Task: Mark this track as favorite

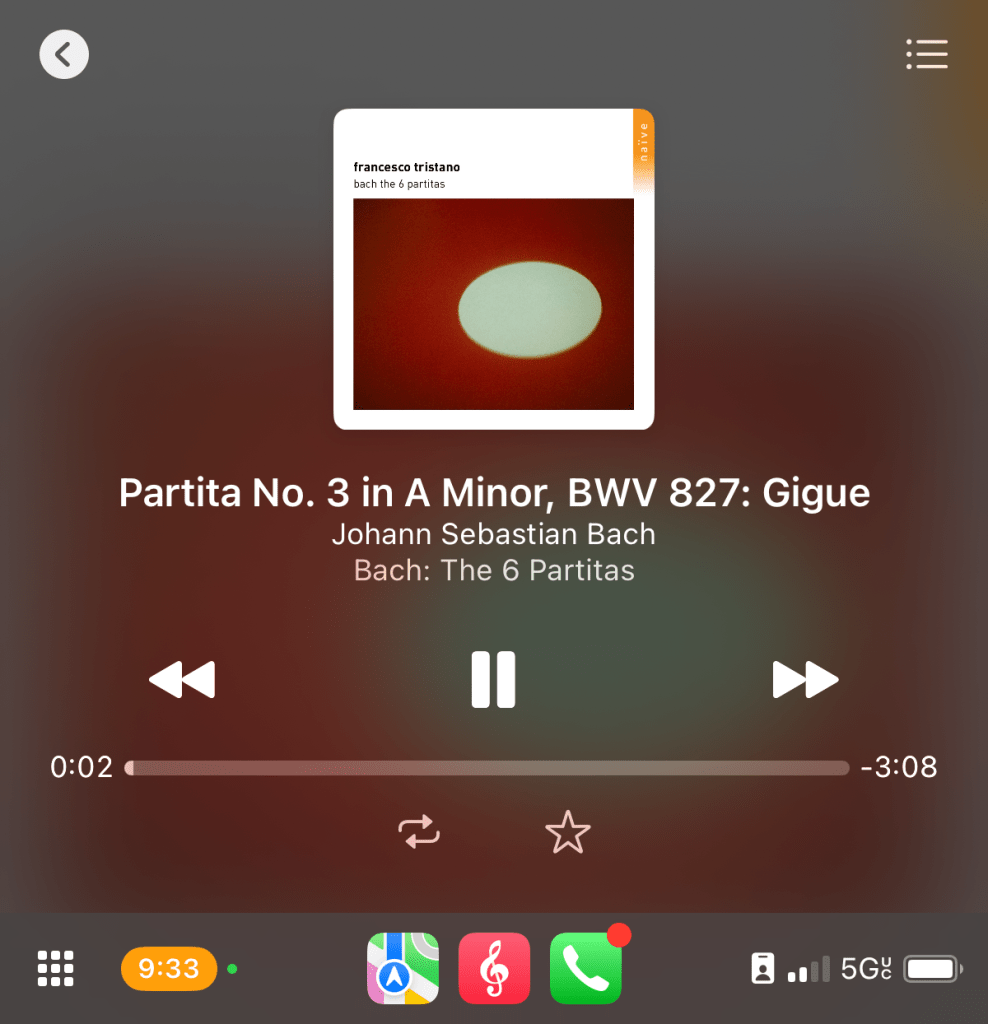Action: 567,832
